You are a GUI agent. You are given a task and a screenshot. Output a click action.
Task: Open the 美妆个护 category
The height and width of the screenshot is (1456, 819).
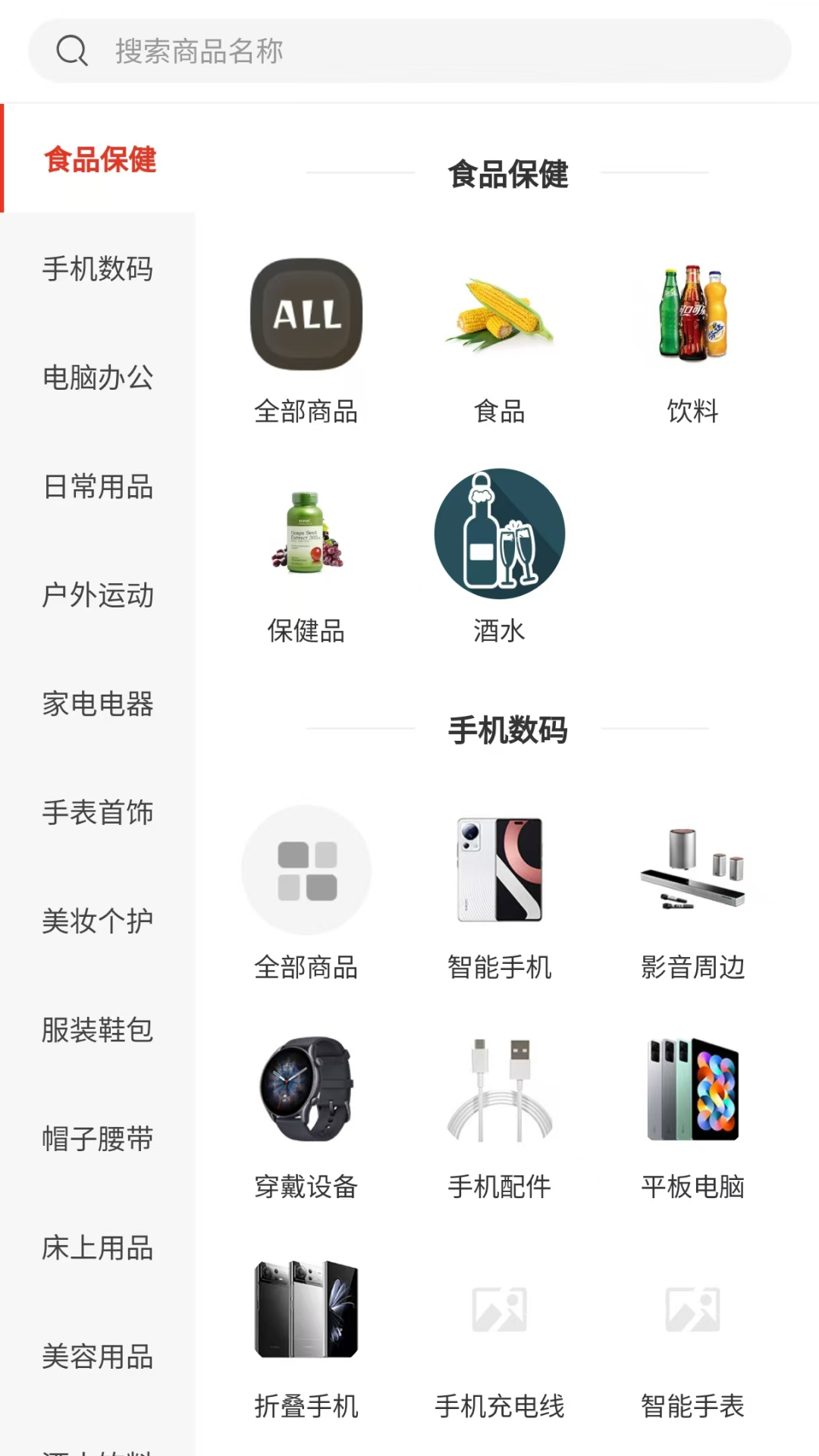point(98,921)
